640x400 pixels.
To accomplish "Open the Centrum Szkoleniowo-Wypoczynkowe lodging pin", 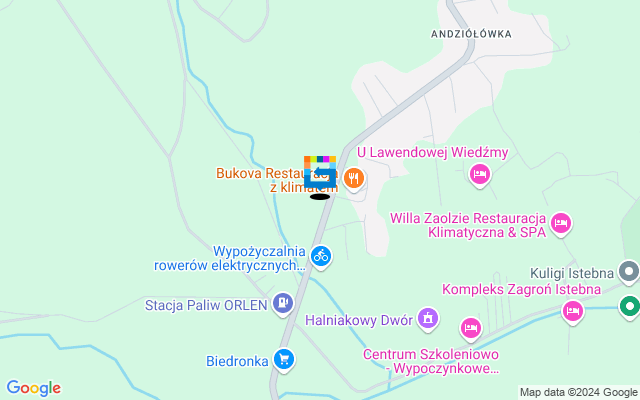I will [x=470, y=328].
